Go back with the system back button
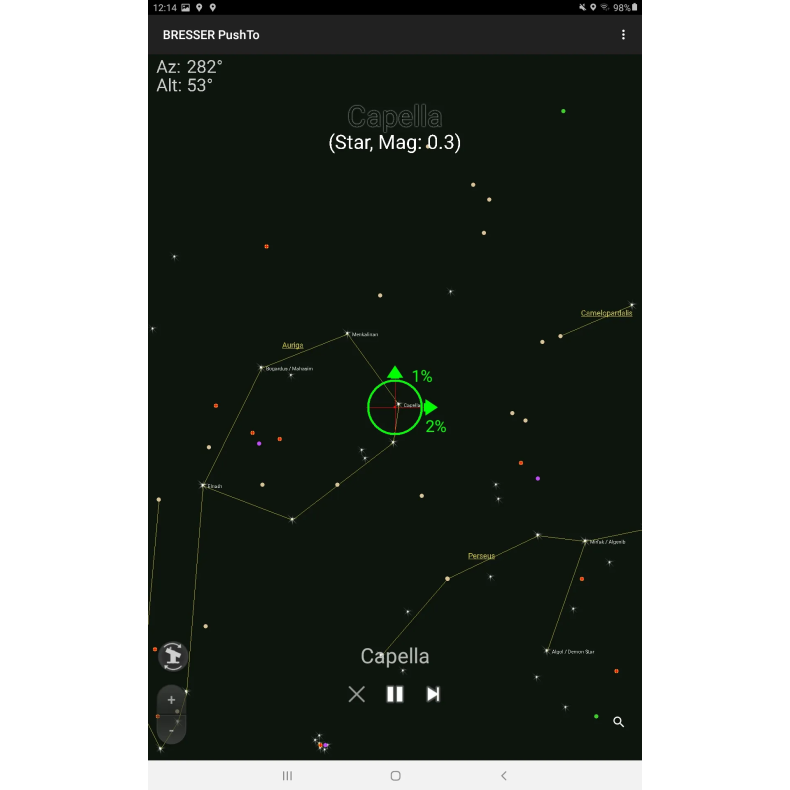790x790 pixels. click(x=504, y=775)
